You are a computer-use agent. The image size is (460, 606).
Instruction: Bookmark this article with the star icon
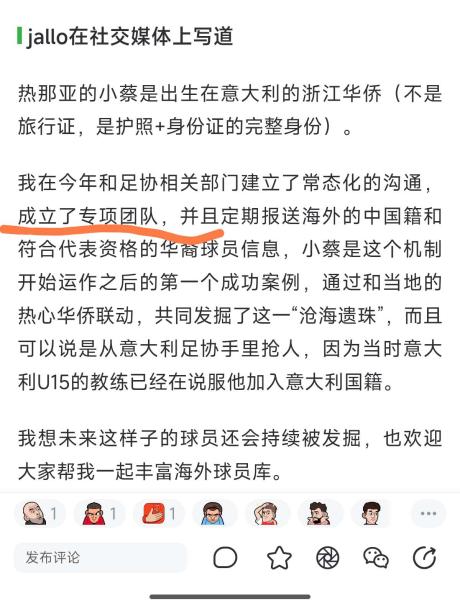[x=279, y=557]
